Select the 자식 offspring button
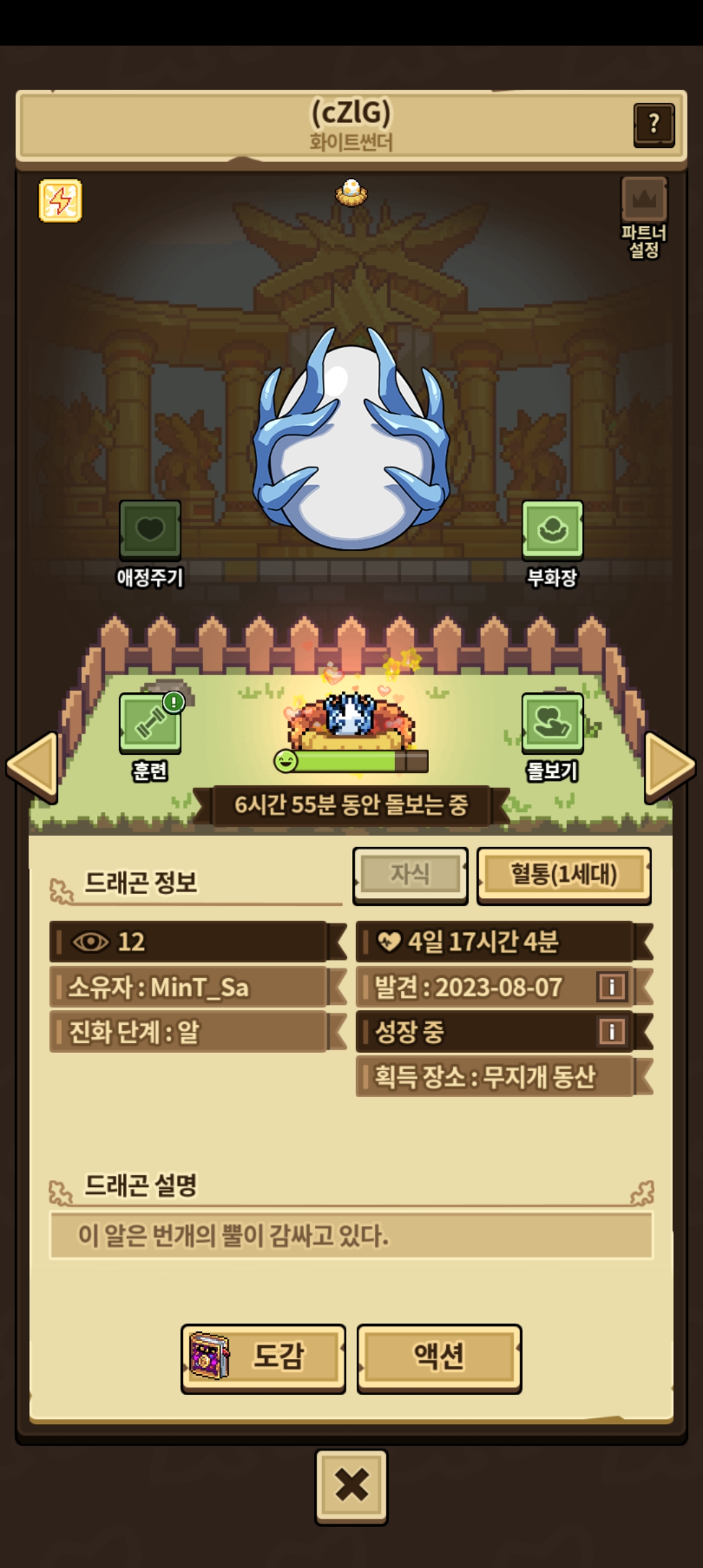This screenshot has height=1568, width=703. [x=410, y=875]
